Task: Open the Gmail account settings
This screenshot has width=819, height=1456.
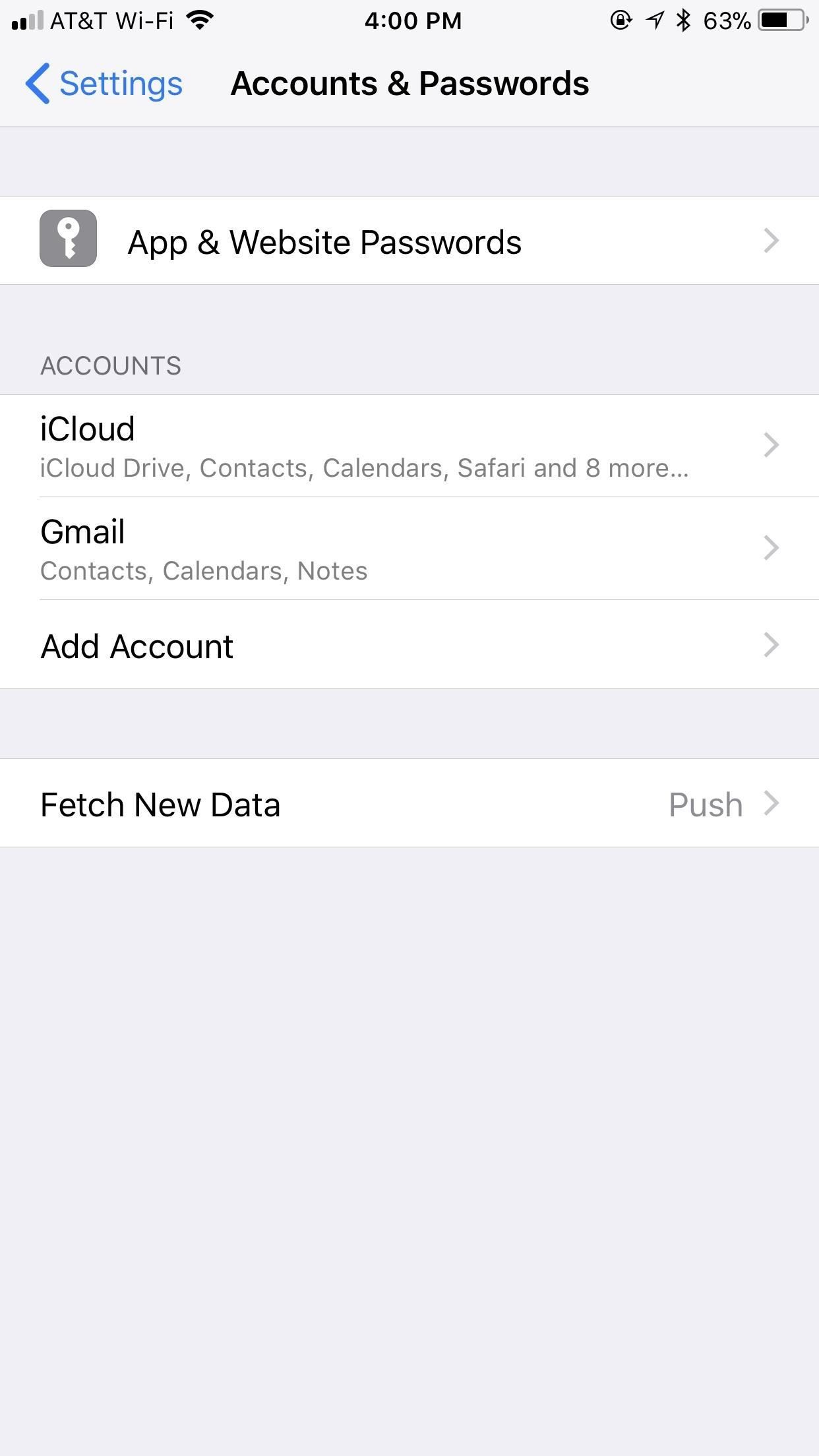Action: pos(409,549)
